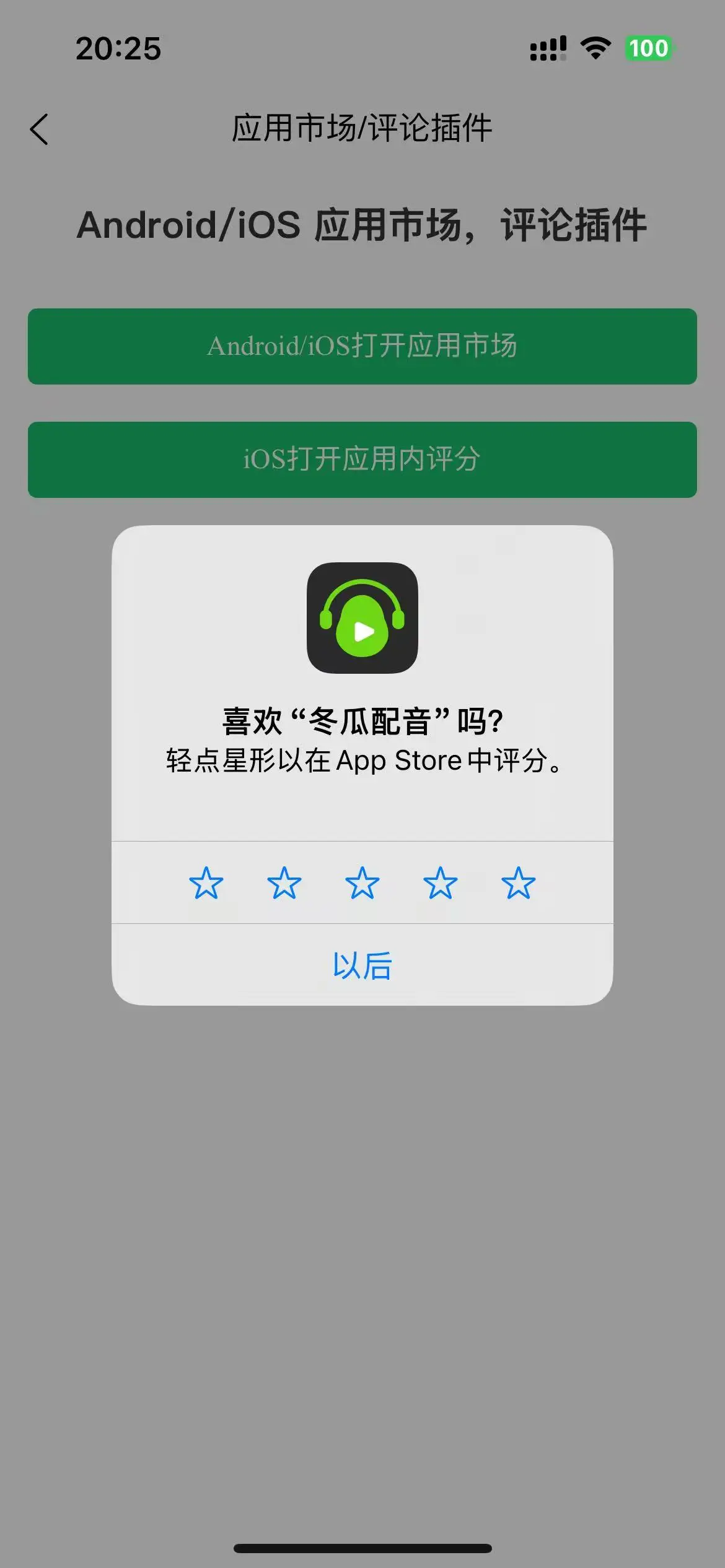725x1568 pixels.
Task: Tap Android/iOS打开应用市场 button
Action: click(x=362, y=346)
